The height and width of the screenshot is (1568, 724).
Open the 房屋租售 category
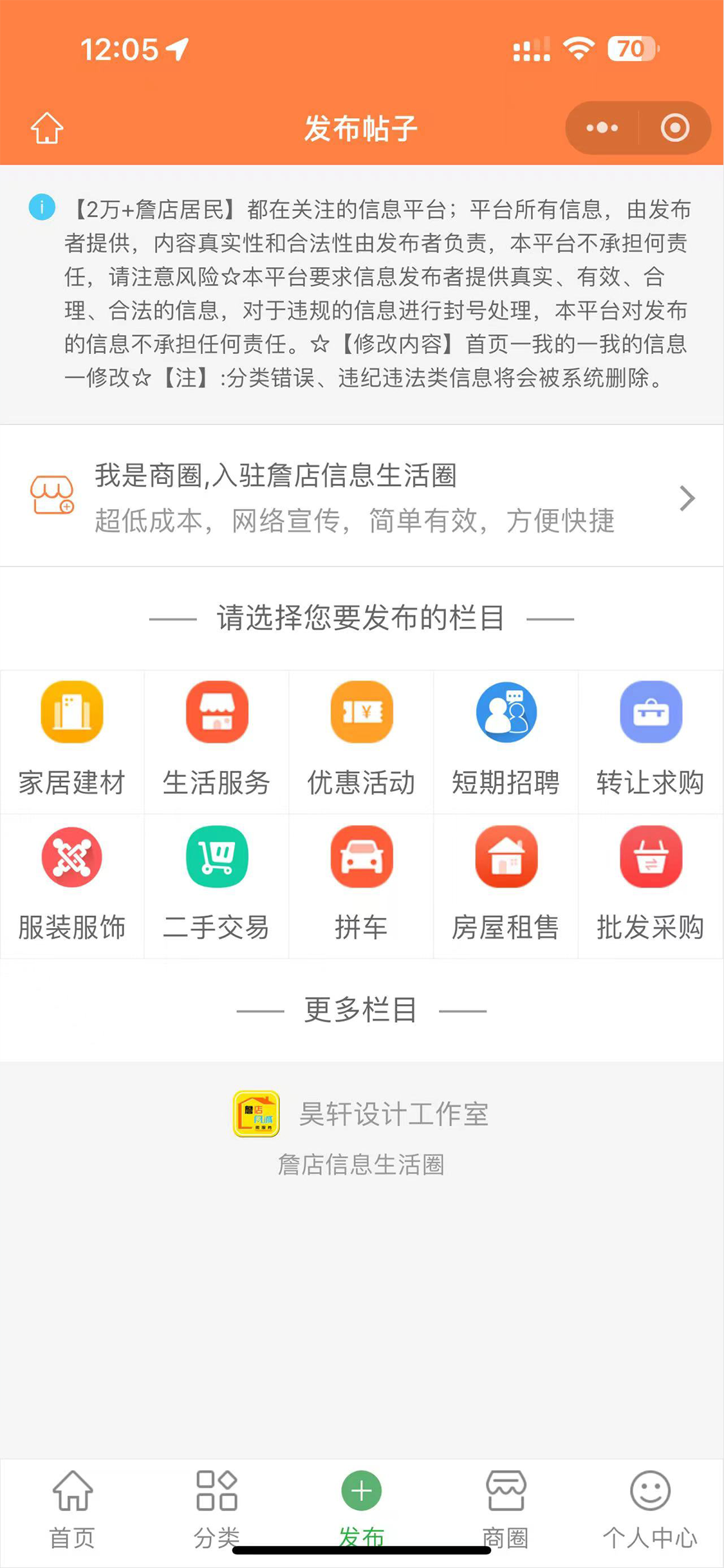506,884
